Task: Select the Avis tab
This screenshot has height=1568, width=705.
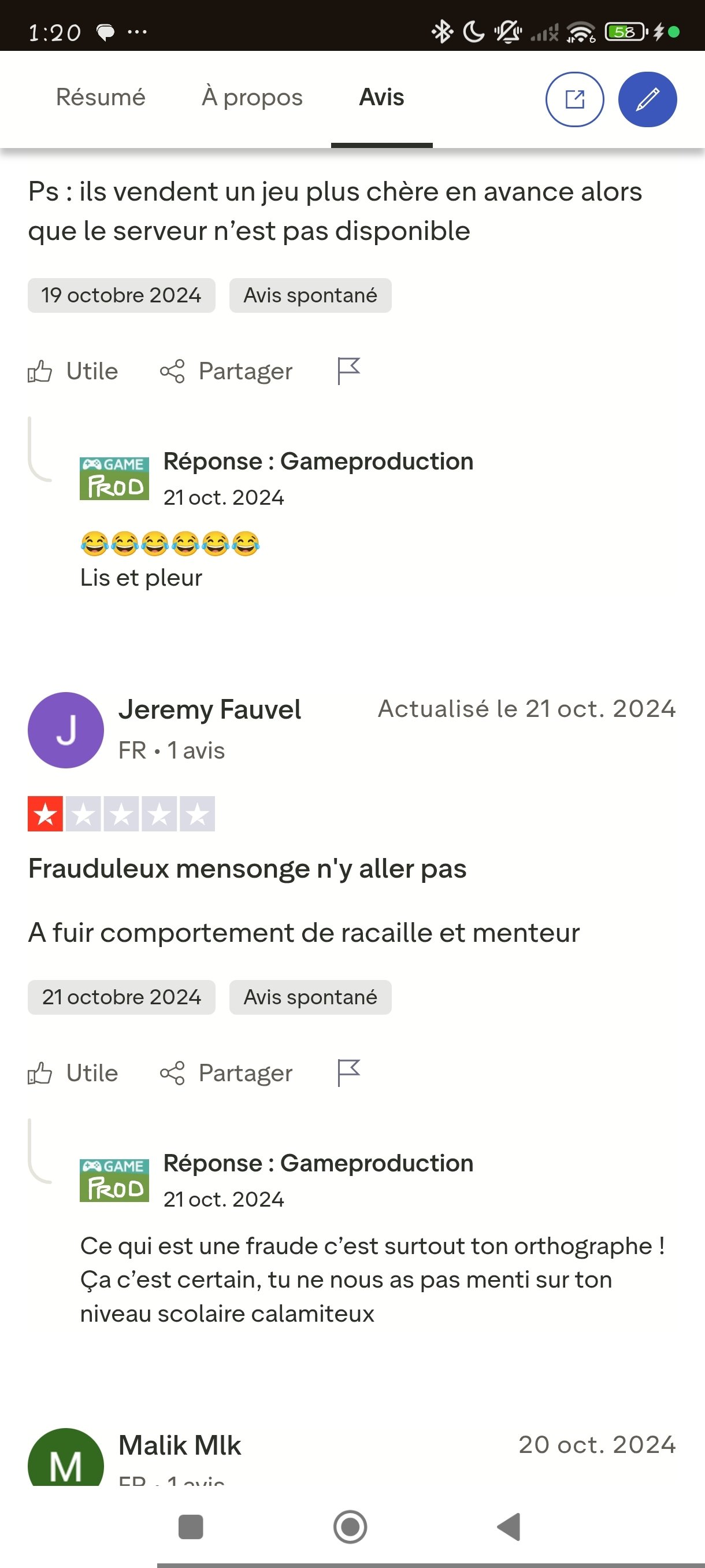Action: coord(381,97)
